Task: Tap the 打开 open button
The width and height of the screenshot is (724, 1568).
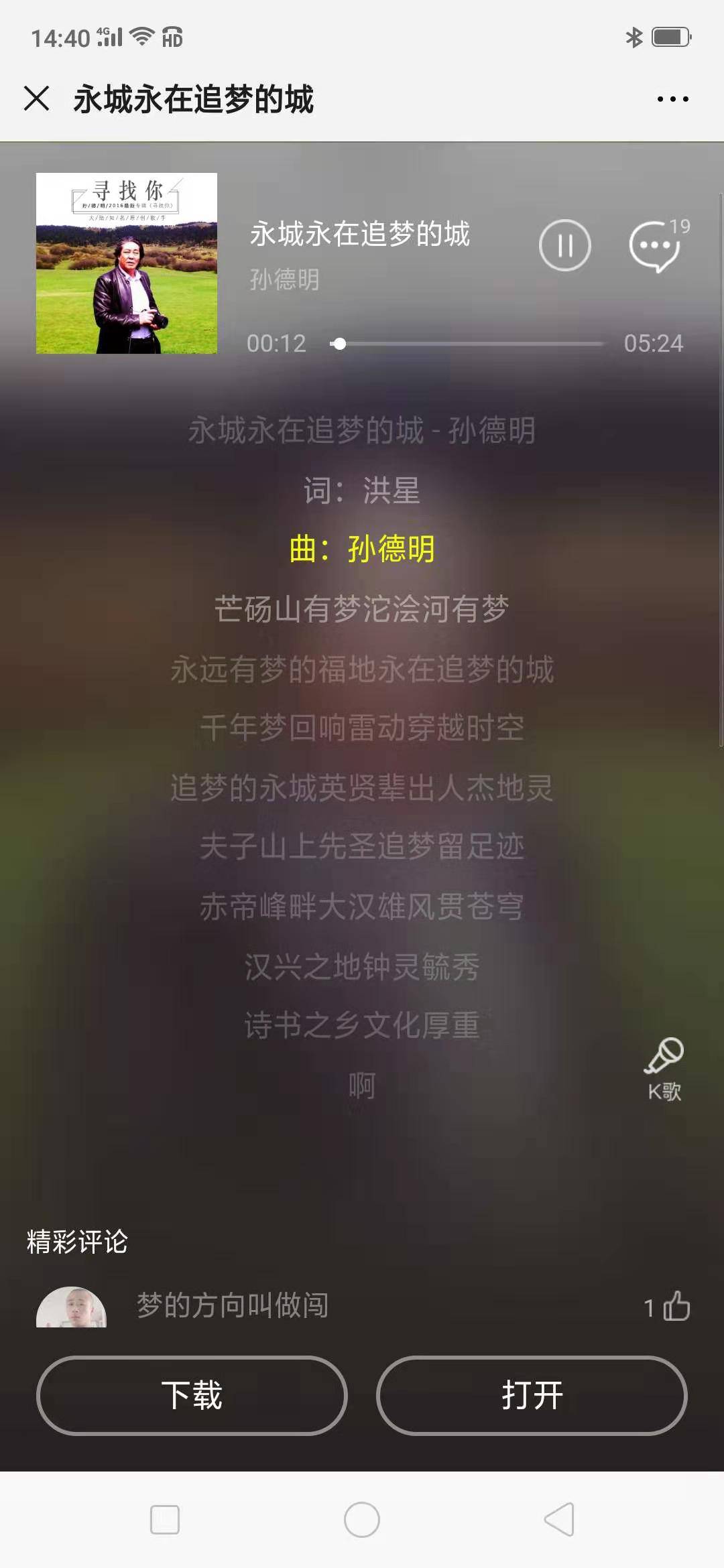Action: [532, 1395]
